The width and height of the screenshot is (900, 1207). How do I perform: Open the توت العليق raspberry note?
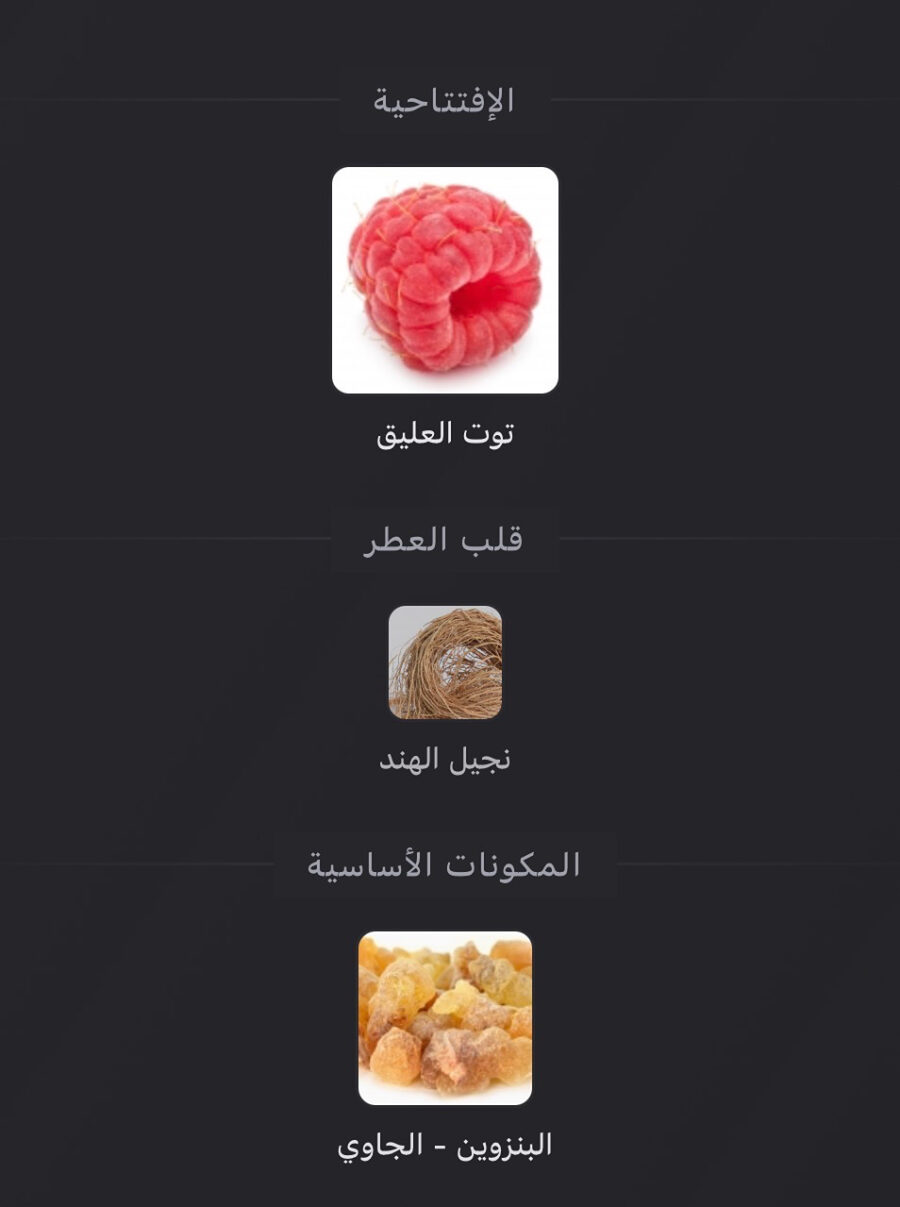[x=445, y=281]
